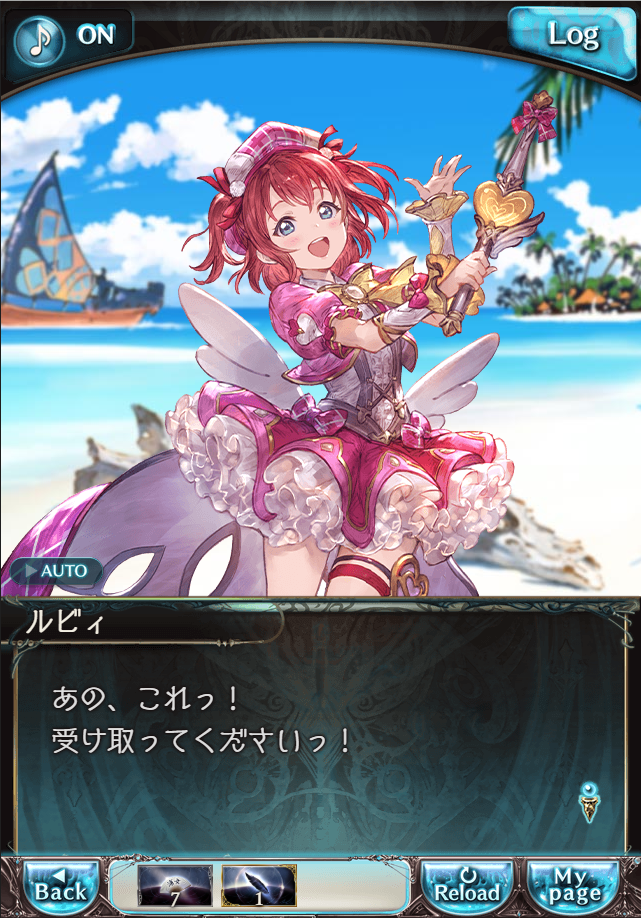641x918 pixels.
Task: Reload the game page
Action: 466,883
